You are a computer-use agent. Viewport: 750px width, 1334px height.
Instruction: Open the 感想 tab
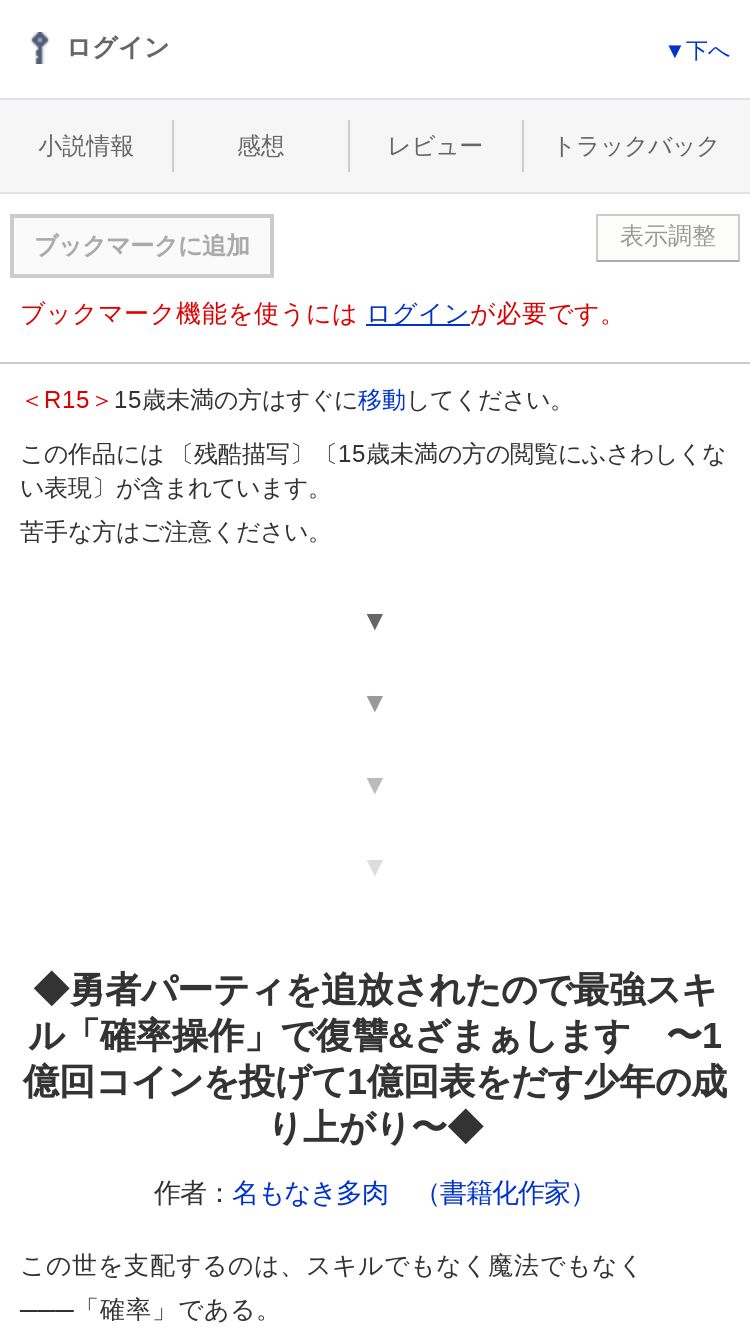[x=261, y=146]
